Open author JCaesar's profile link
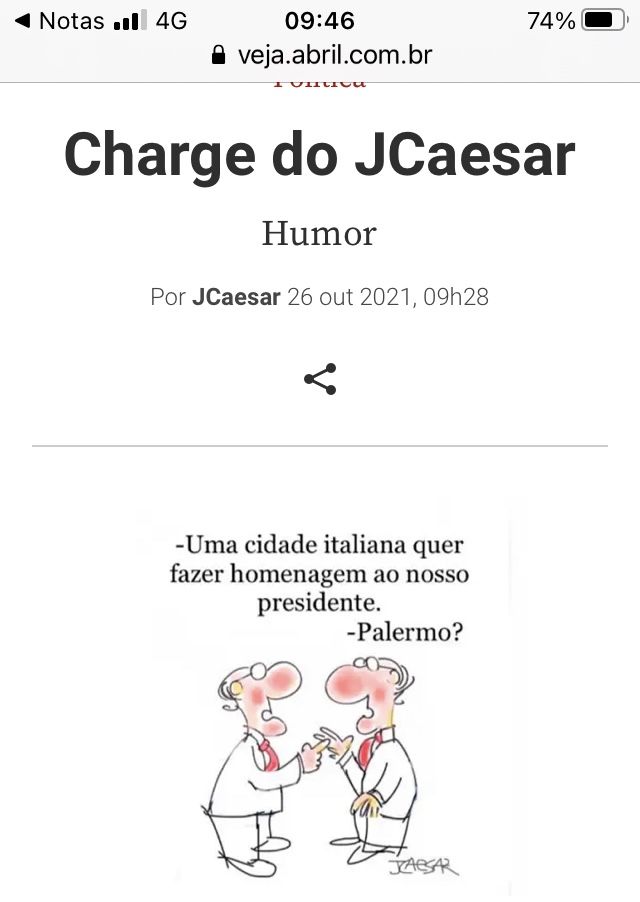The height and width of the screenshot is (902, 640). (x=236, y=297)
